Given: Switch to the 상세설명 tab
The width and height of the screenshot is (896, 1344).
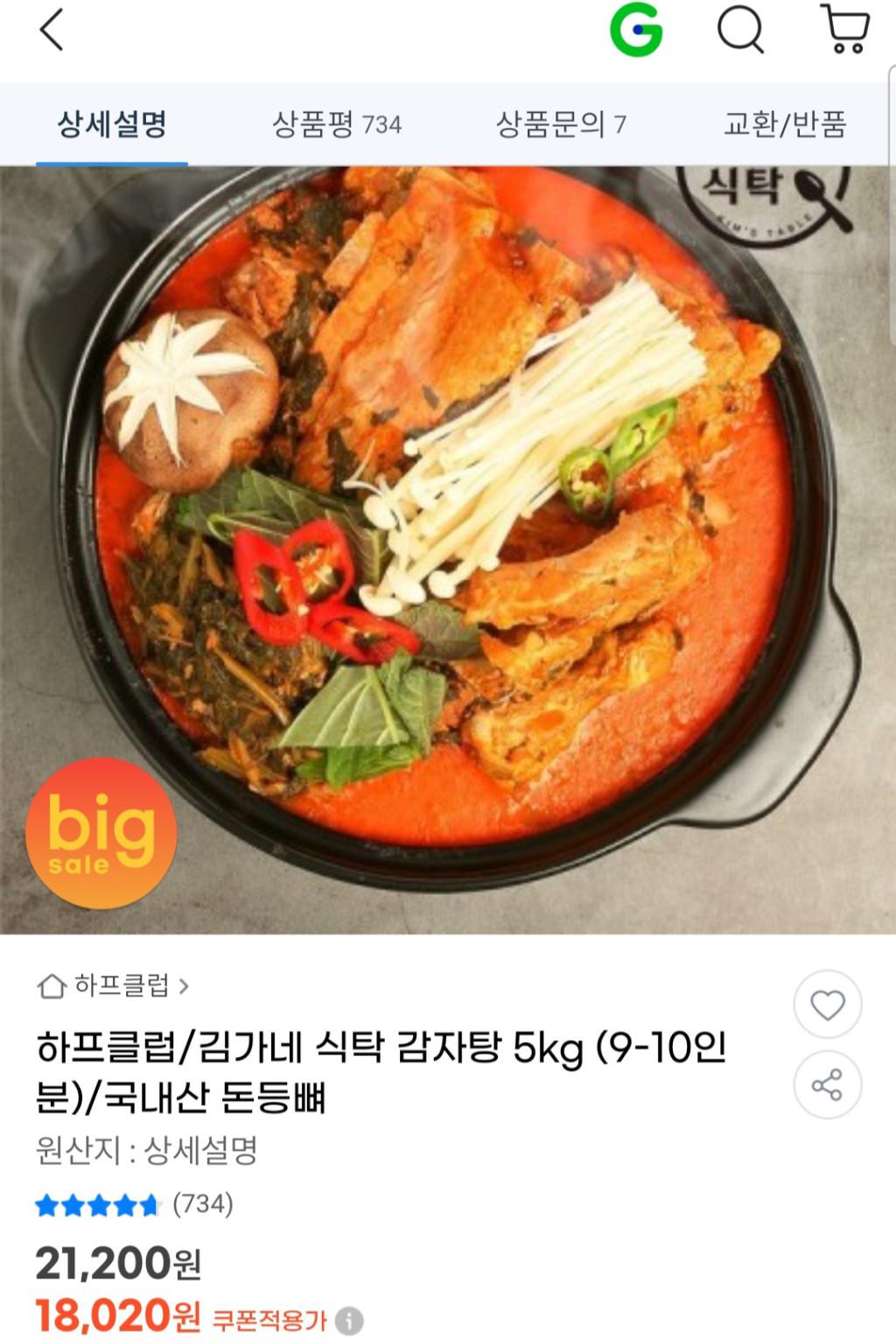Looking at the screenshot, I should coord(112,124).
